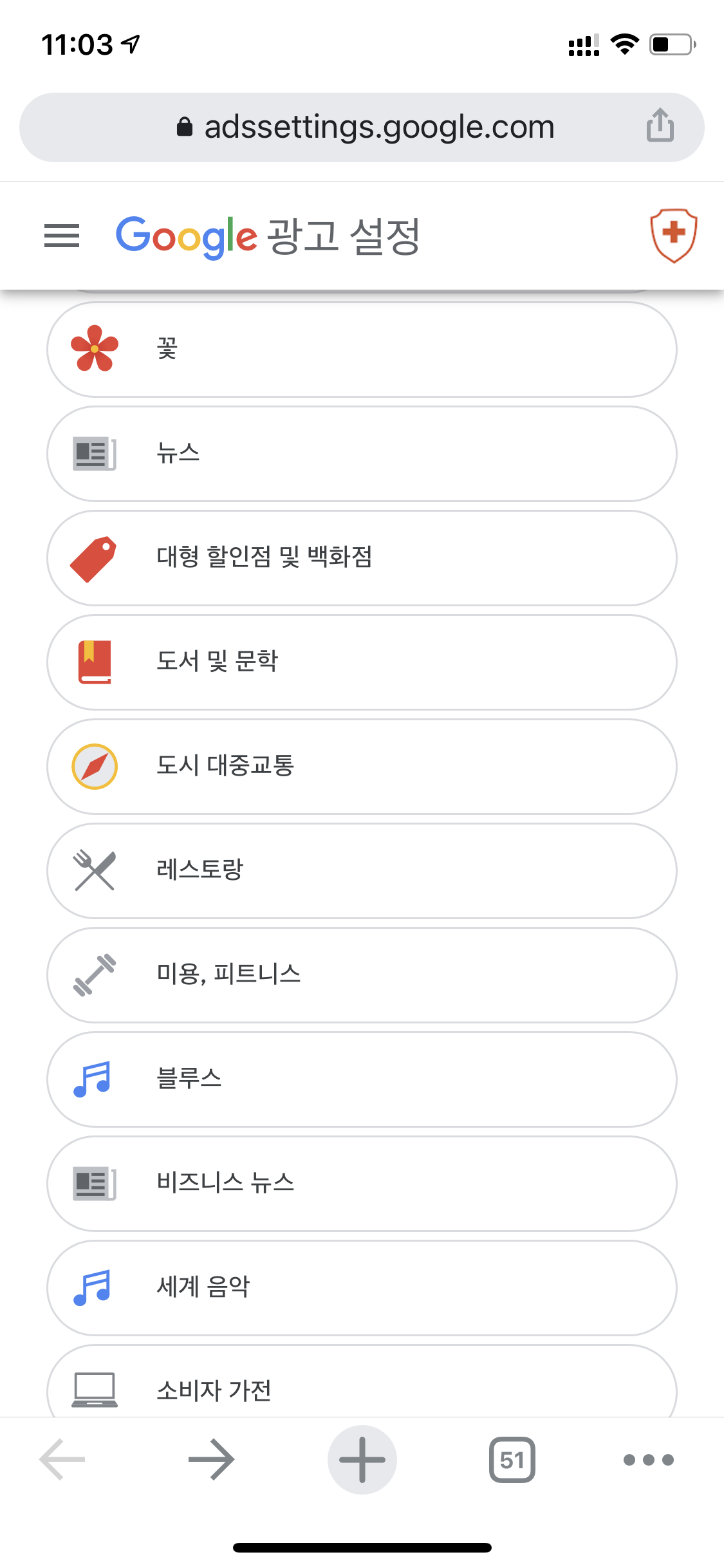This screenshot has height=1568, width=724.
Task: Select the 뉴스 interest row
Action: [x=362, y=454]
